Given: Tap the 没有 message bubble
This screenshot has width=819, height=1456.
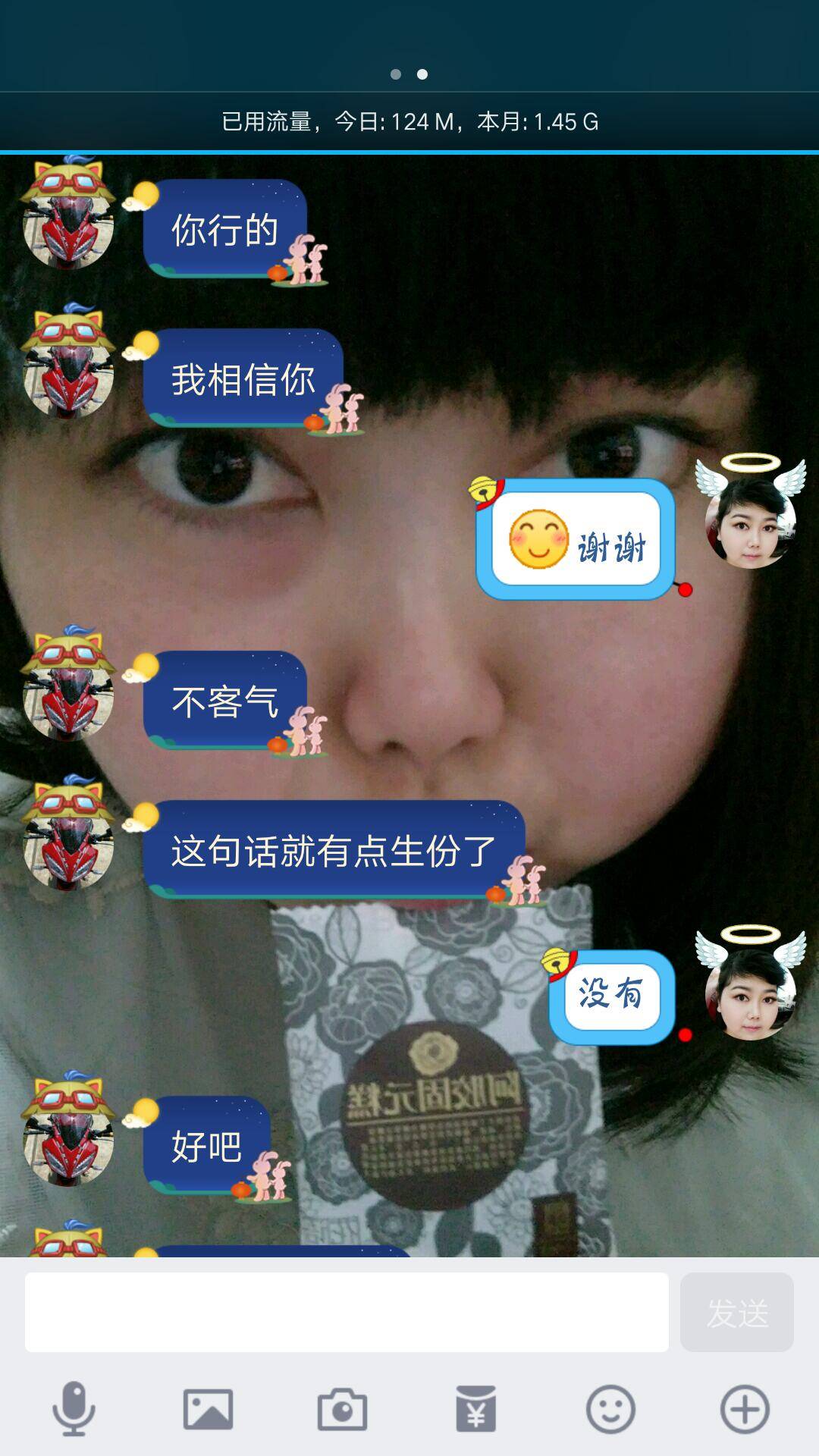Looking at the screenshot, I should click(x=611, y=995).
